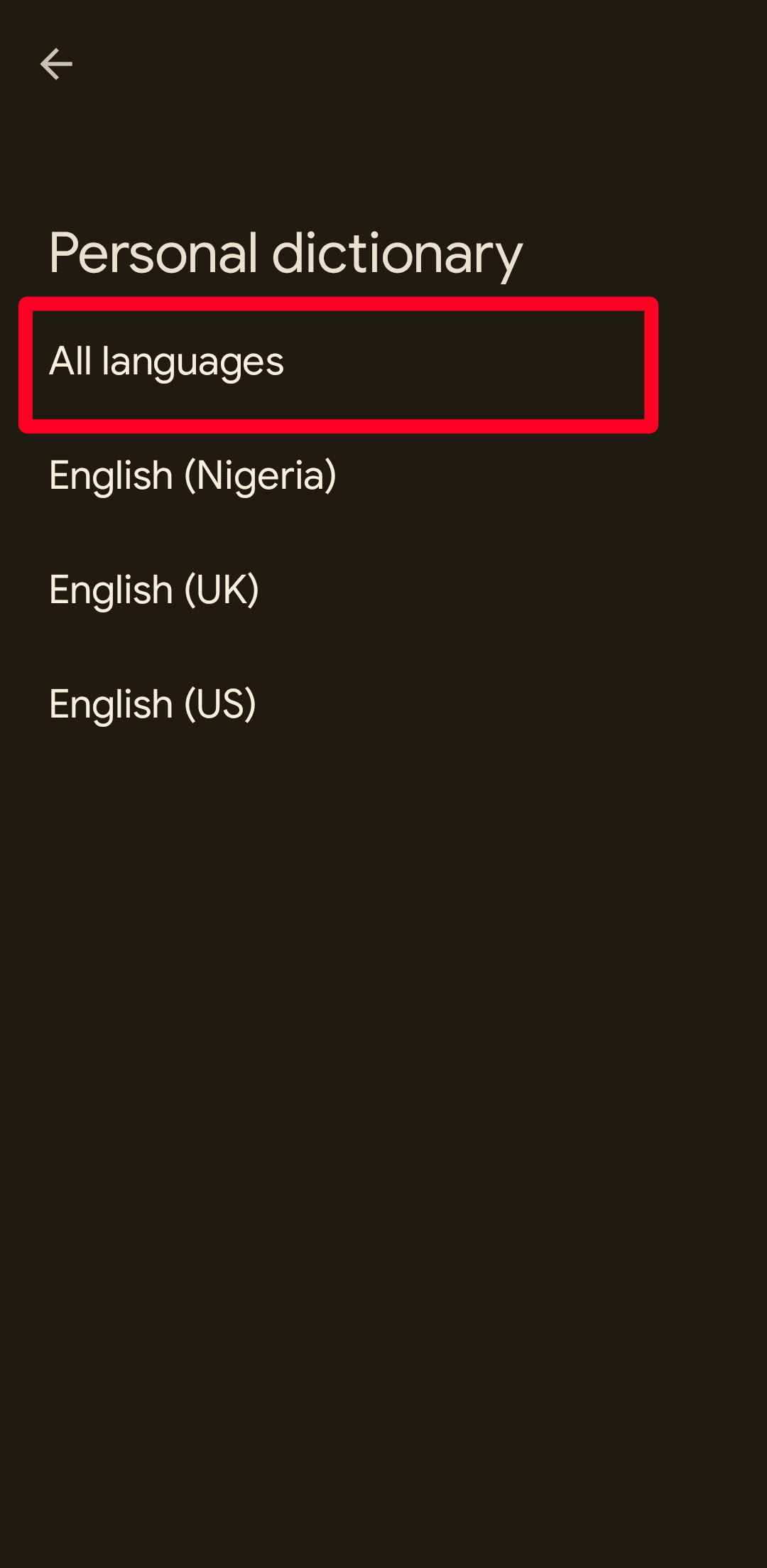Open English (Nigeria) personal dictionary

pyautogui.click(x=192, y=475)
